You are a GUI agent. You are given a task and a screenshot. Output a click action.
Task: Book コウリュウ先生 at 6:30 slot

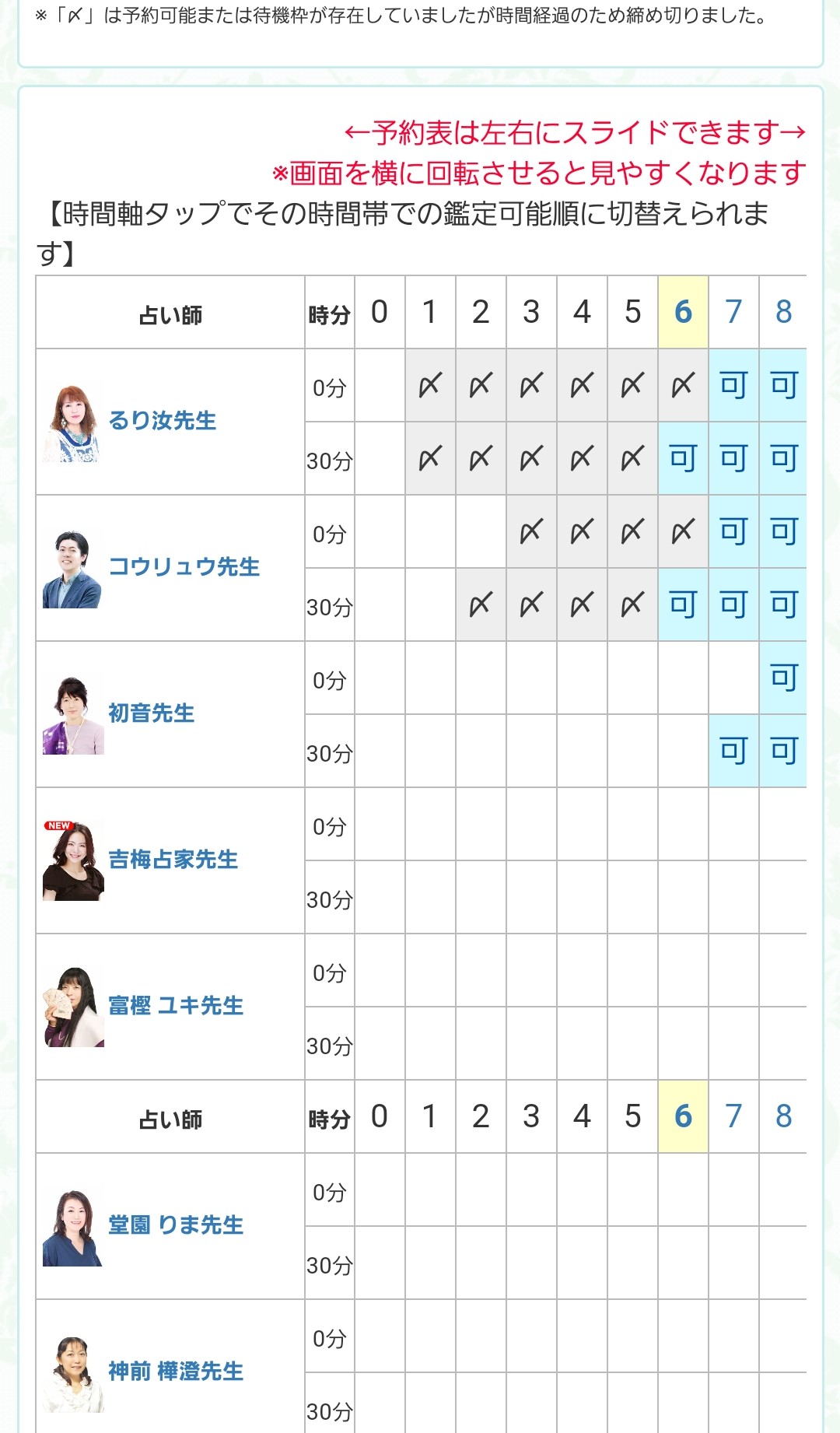pos(683,605)
